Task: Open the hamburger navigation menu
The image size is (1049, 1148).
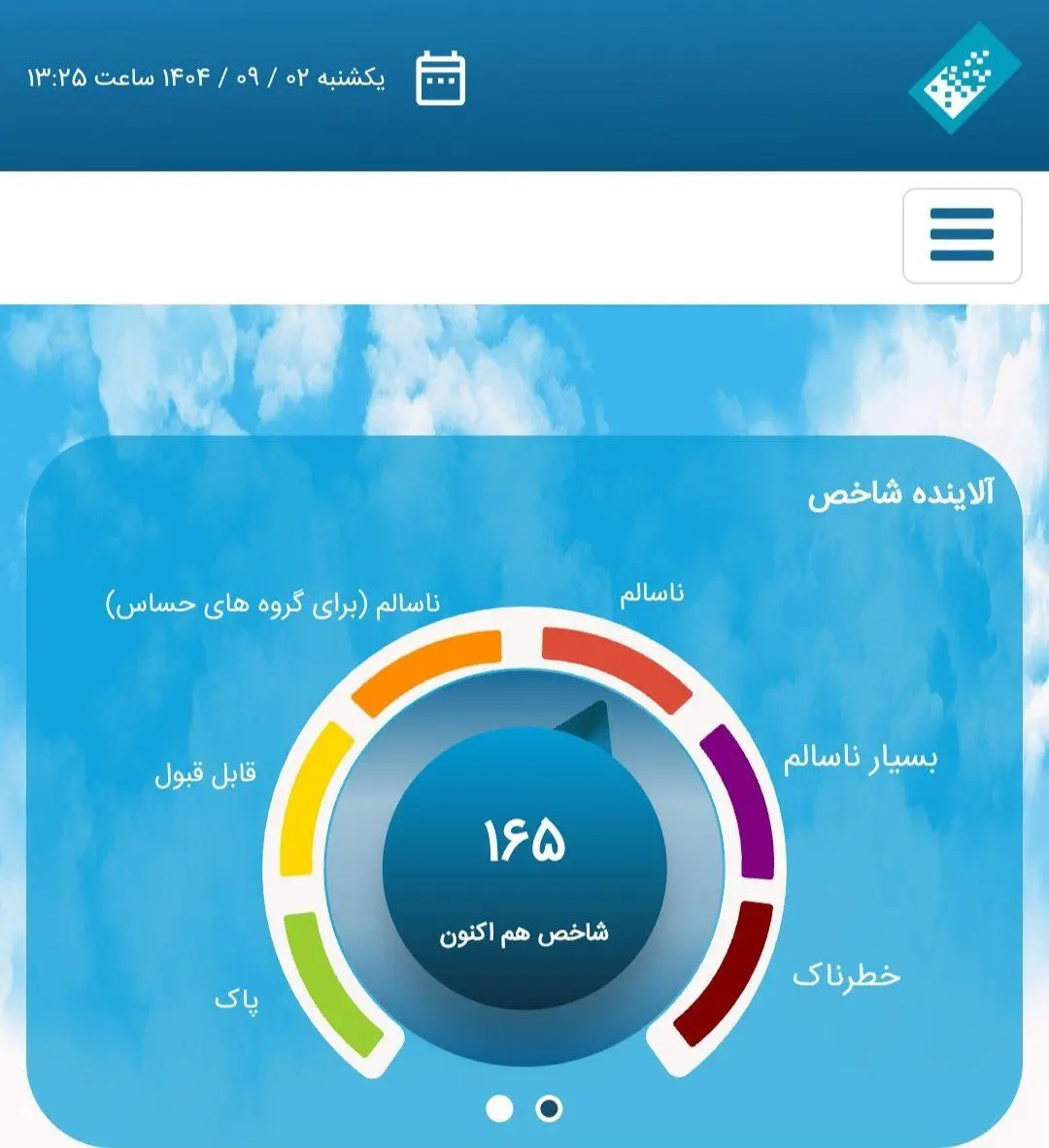Action: pos(962,235)
